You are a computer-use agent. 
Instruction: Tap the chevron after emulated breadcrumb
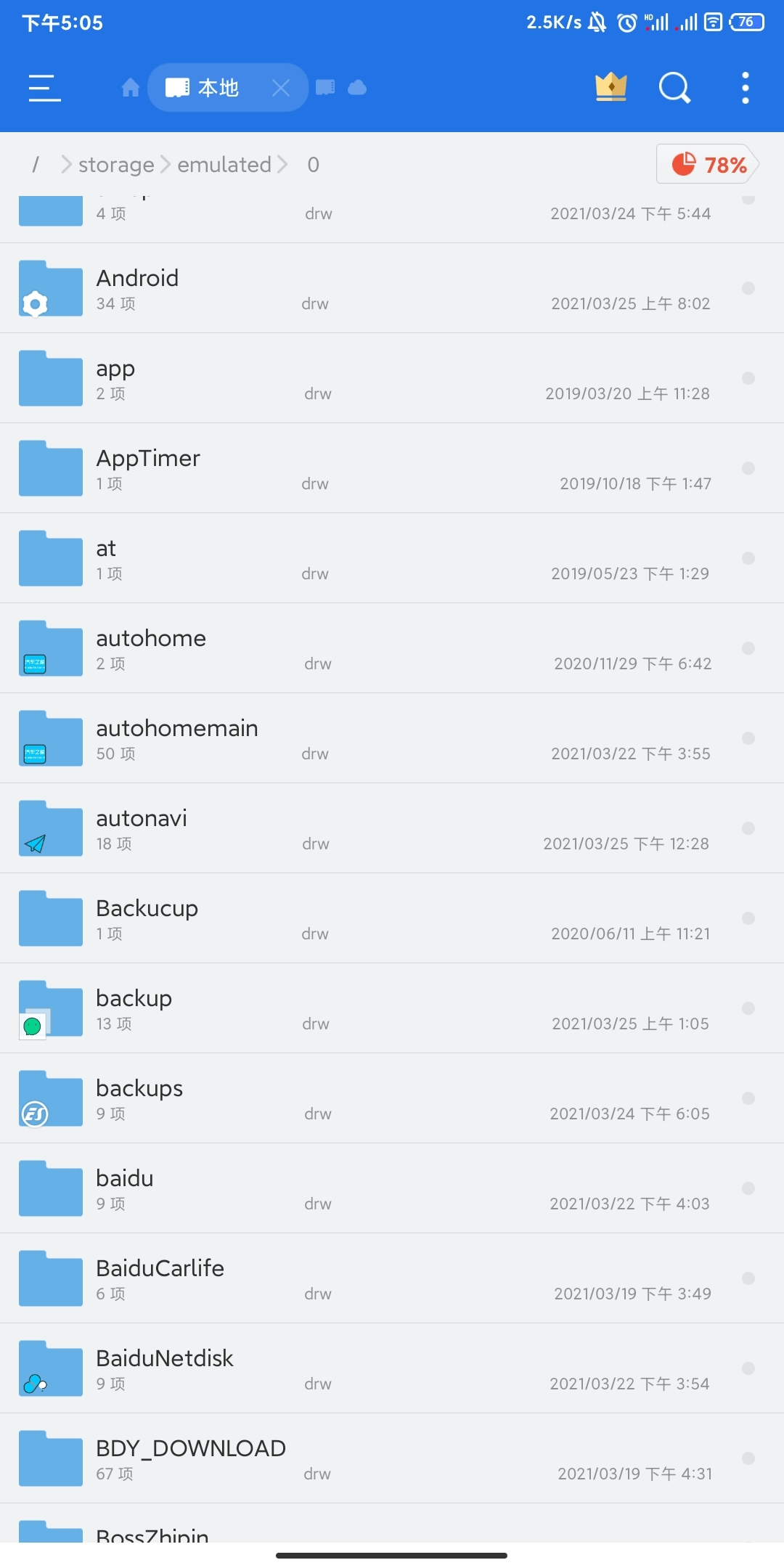pos(282,164)
